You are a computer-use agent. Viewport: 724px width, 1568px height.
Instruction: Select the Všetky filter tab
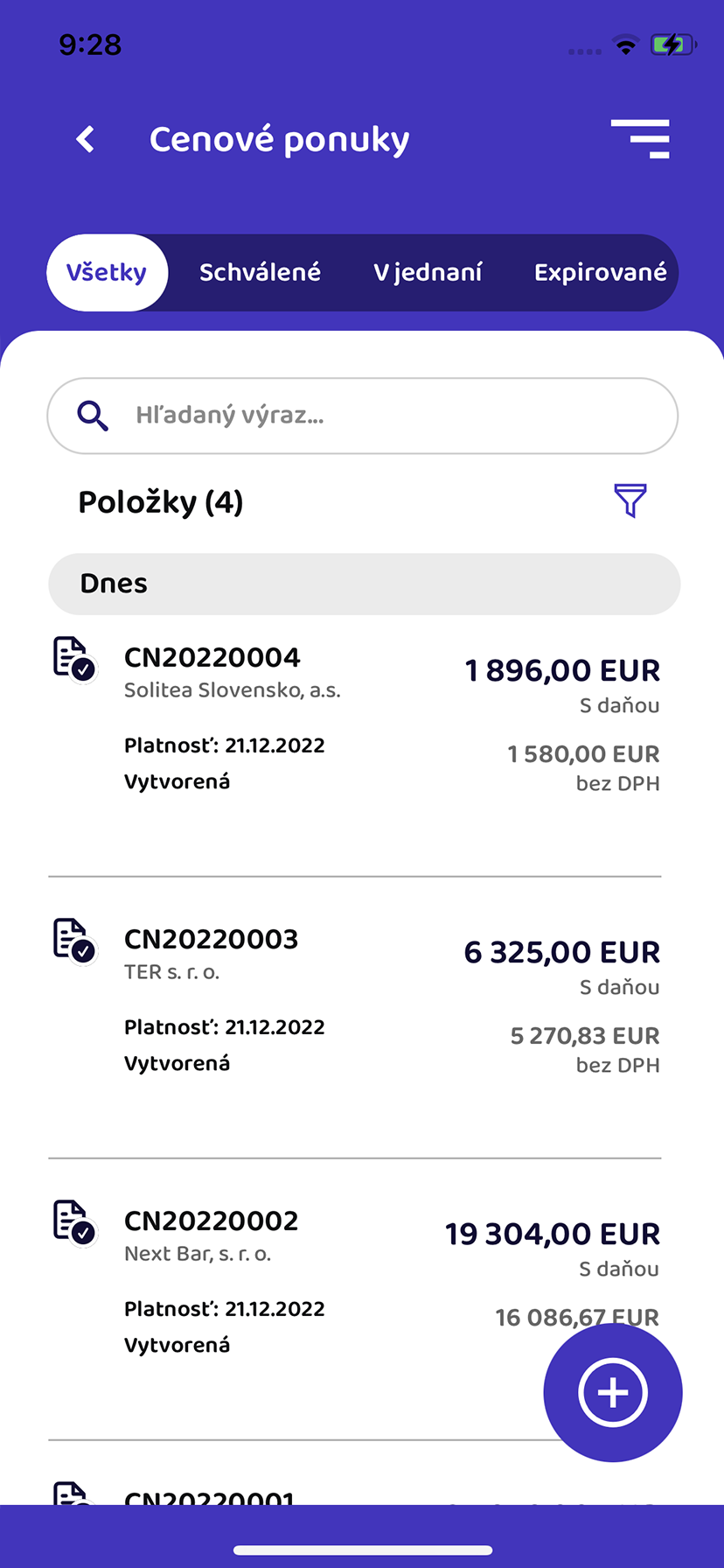107,272
